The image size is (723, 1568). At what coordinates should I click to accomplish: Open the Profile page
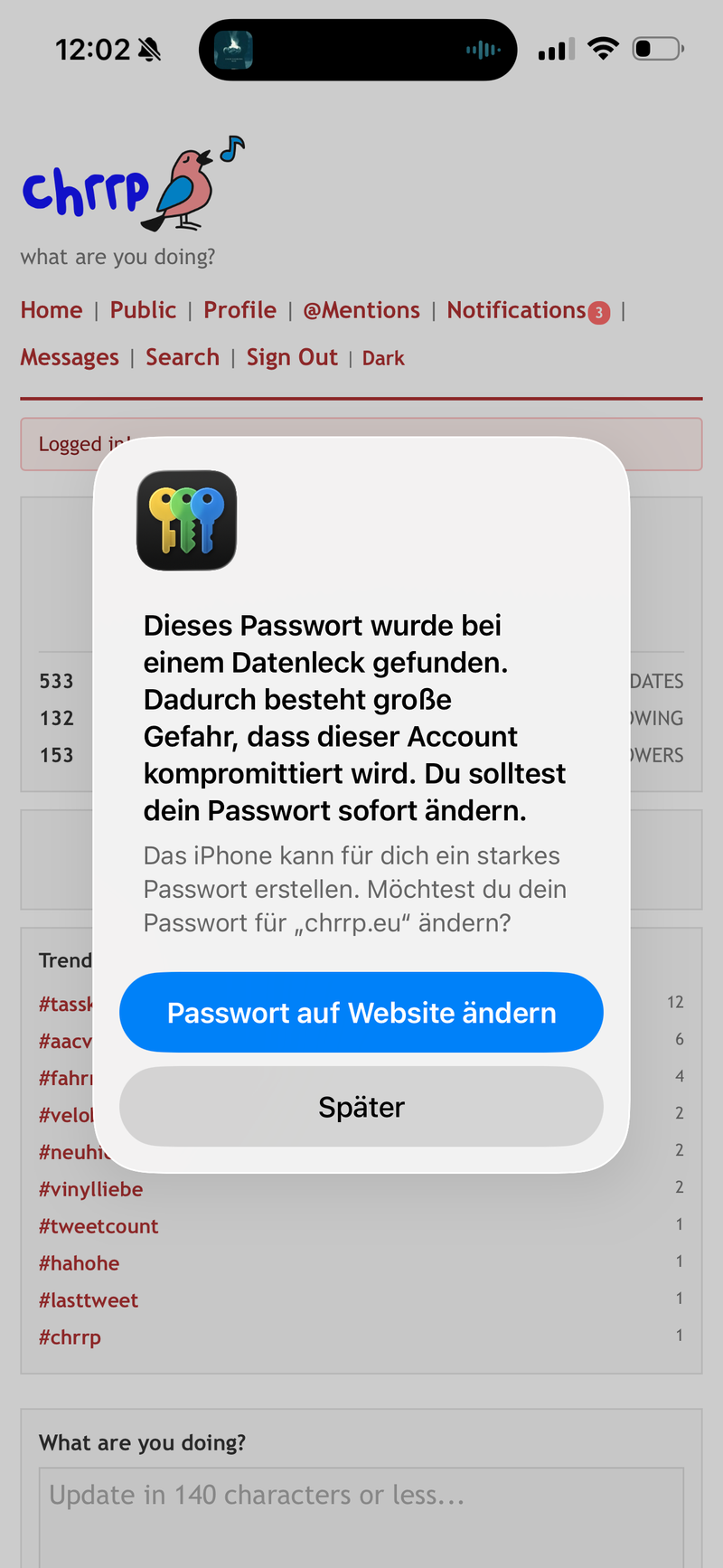[239, 310]
